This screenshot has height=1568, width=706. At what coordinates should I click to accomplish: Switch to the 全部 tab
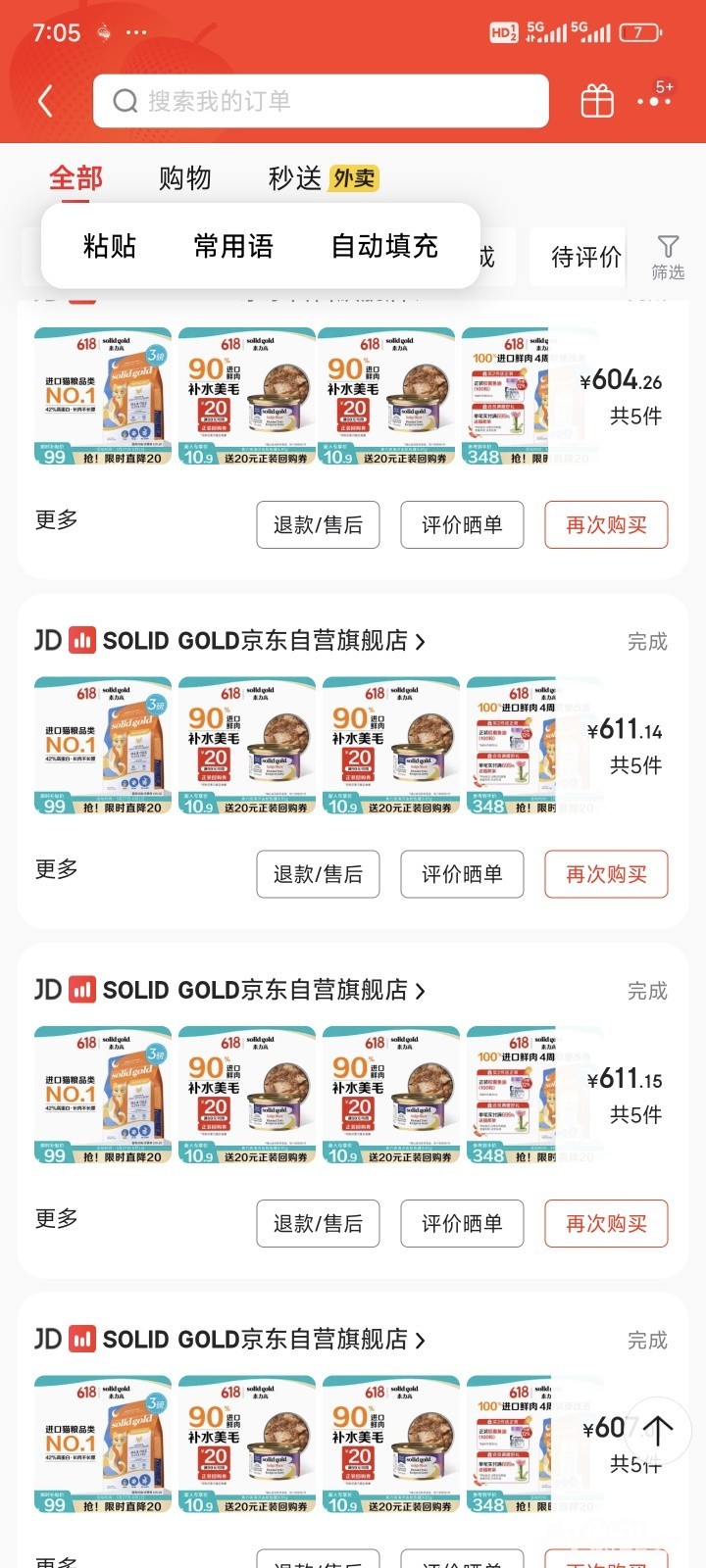(x=76, y=178)
